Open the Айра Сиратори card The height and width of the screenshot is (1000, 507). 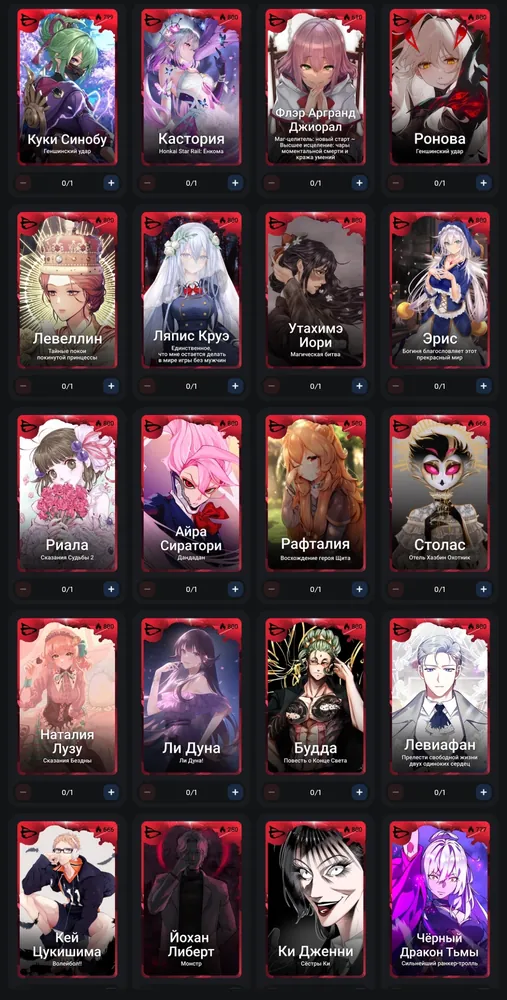191,493
